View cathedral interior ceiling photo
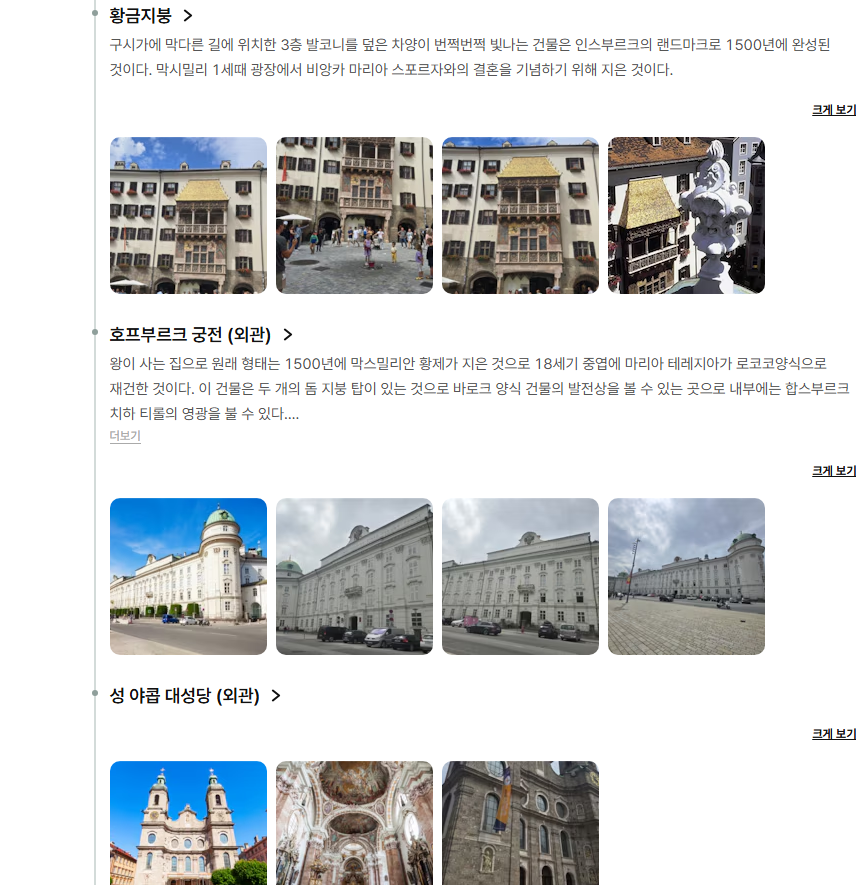 coord(354,823)
